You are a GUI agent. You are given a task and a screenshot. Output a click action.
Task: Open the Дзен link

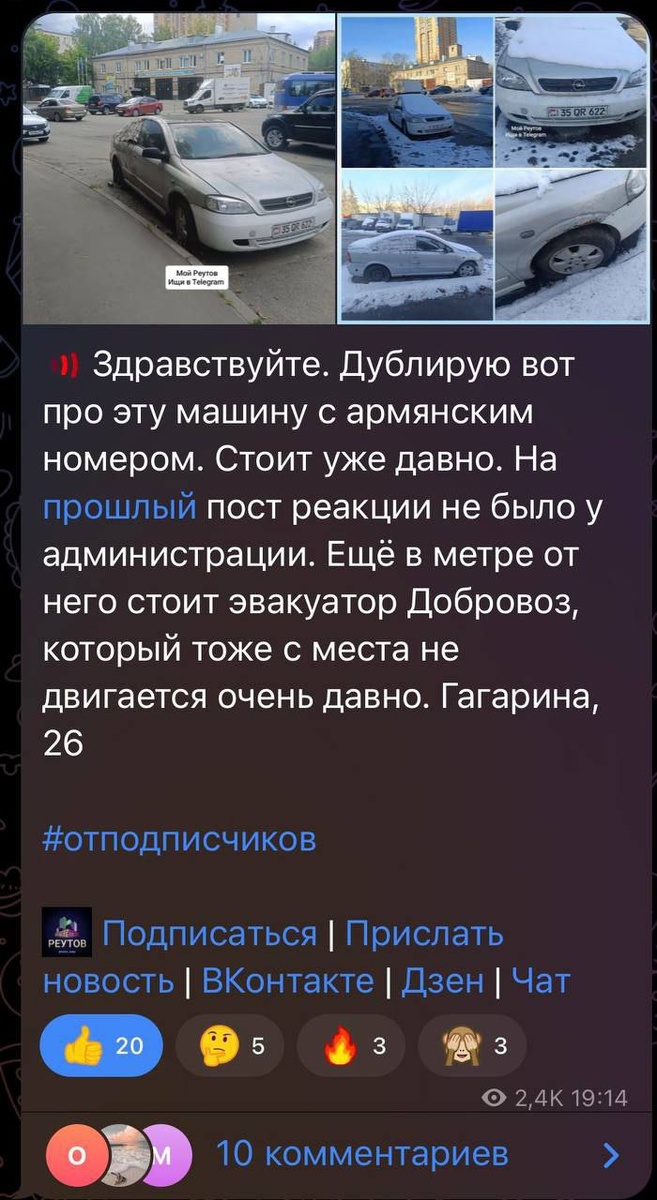(x=442, y=980)
